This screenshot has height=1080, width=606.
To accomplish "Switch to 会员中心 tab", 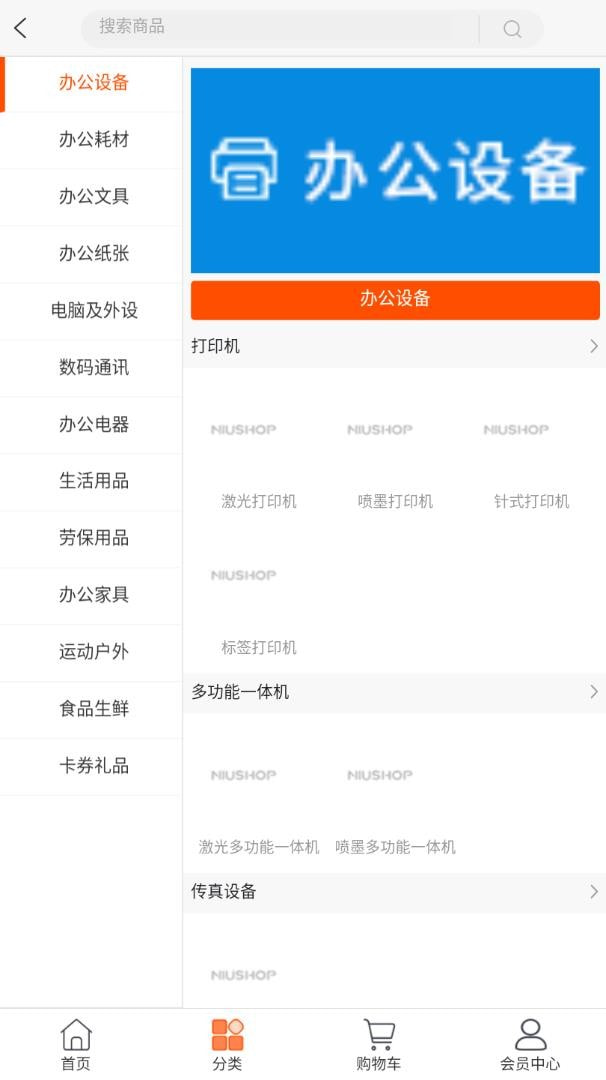I will [530, 1045].
